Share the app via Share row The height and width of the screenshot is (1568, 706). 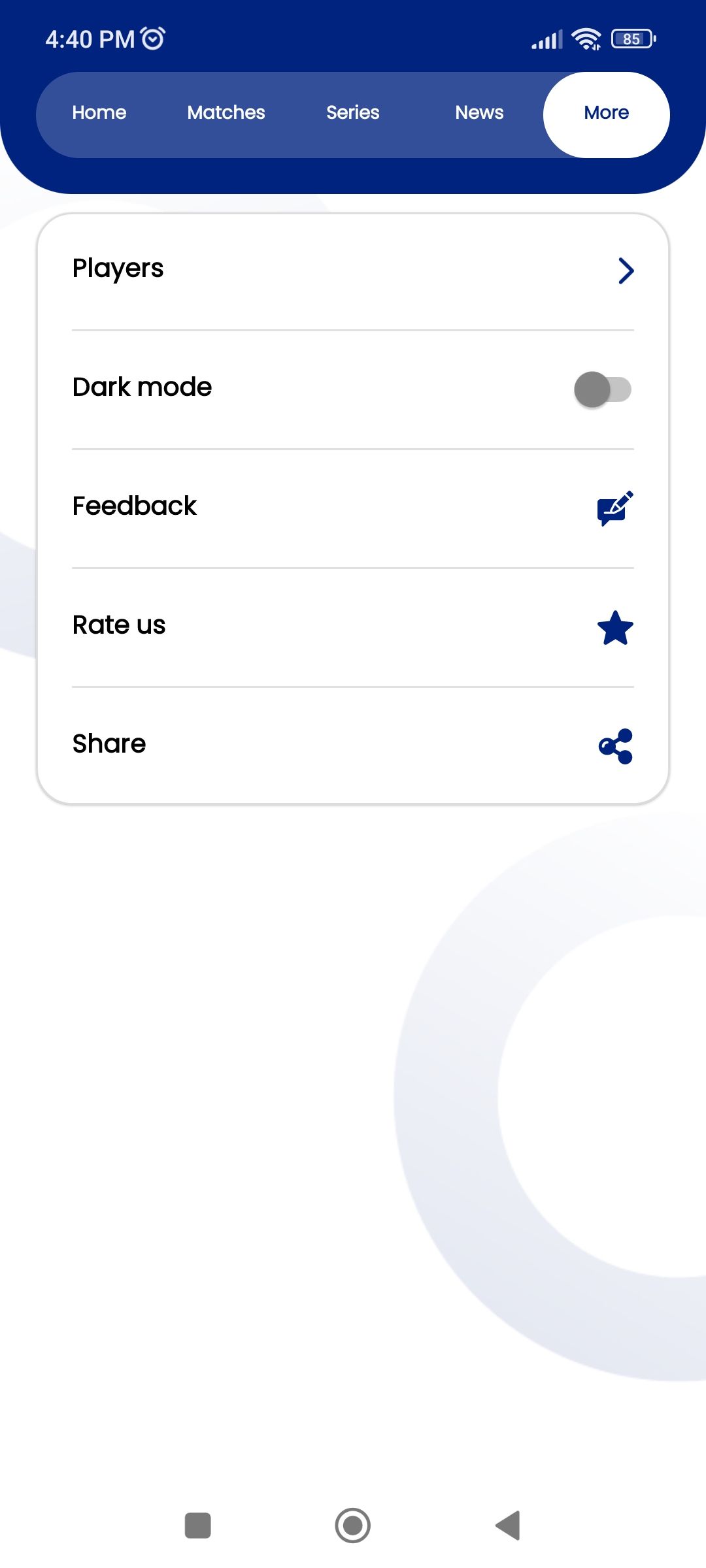point(353,745)
